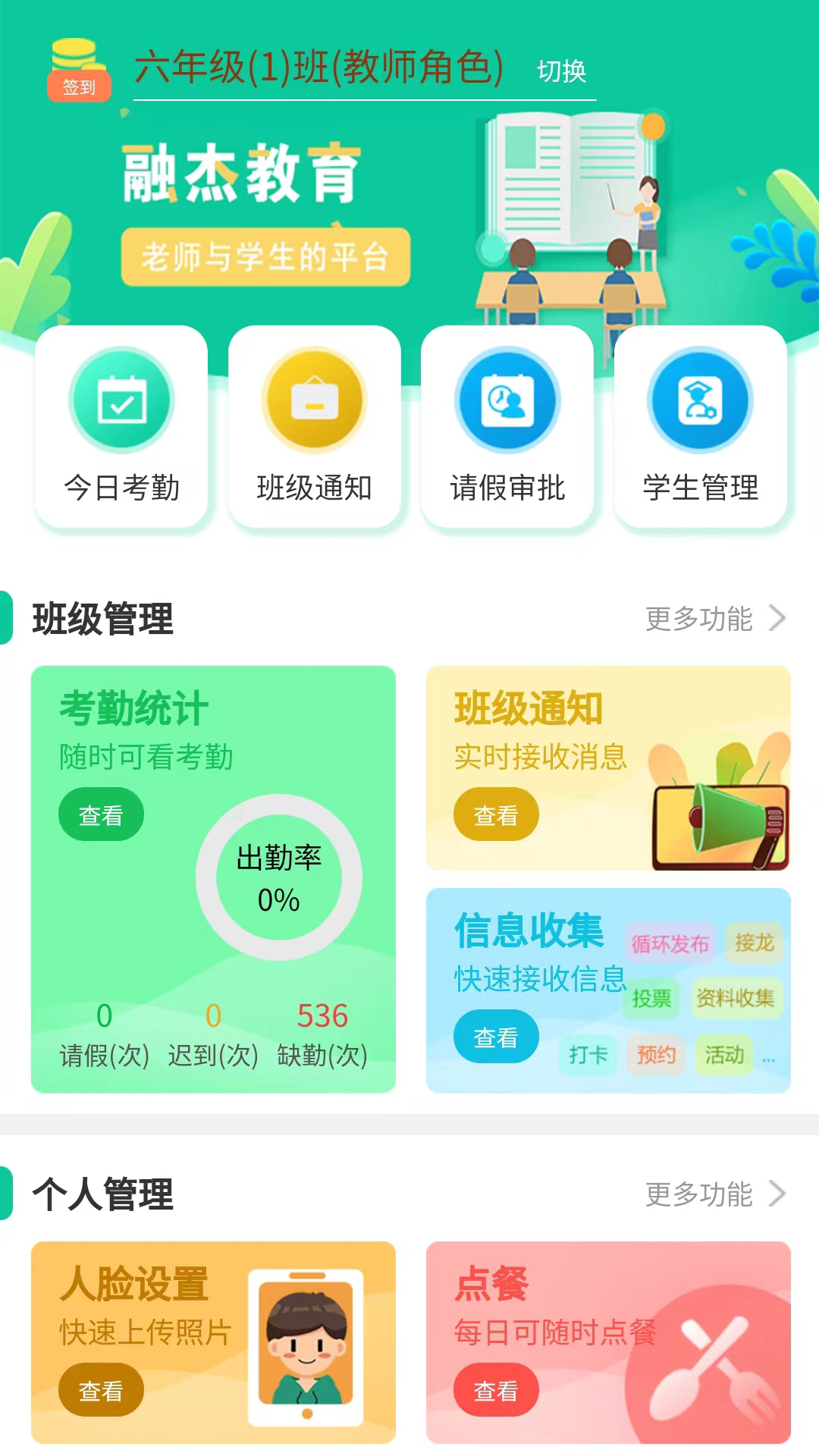This screenshot has height=1456, width=819.
Task: Click 查看 on 考勤统计 card
Action: click(x=101, y=813)
